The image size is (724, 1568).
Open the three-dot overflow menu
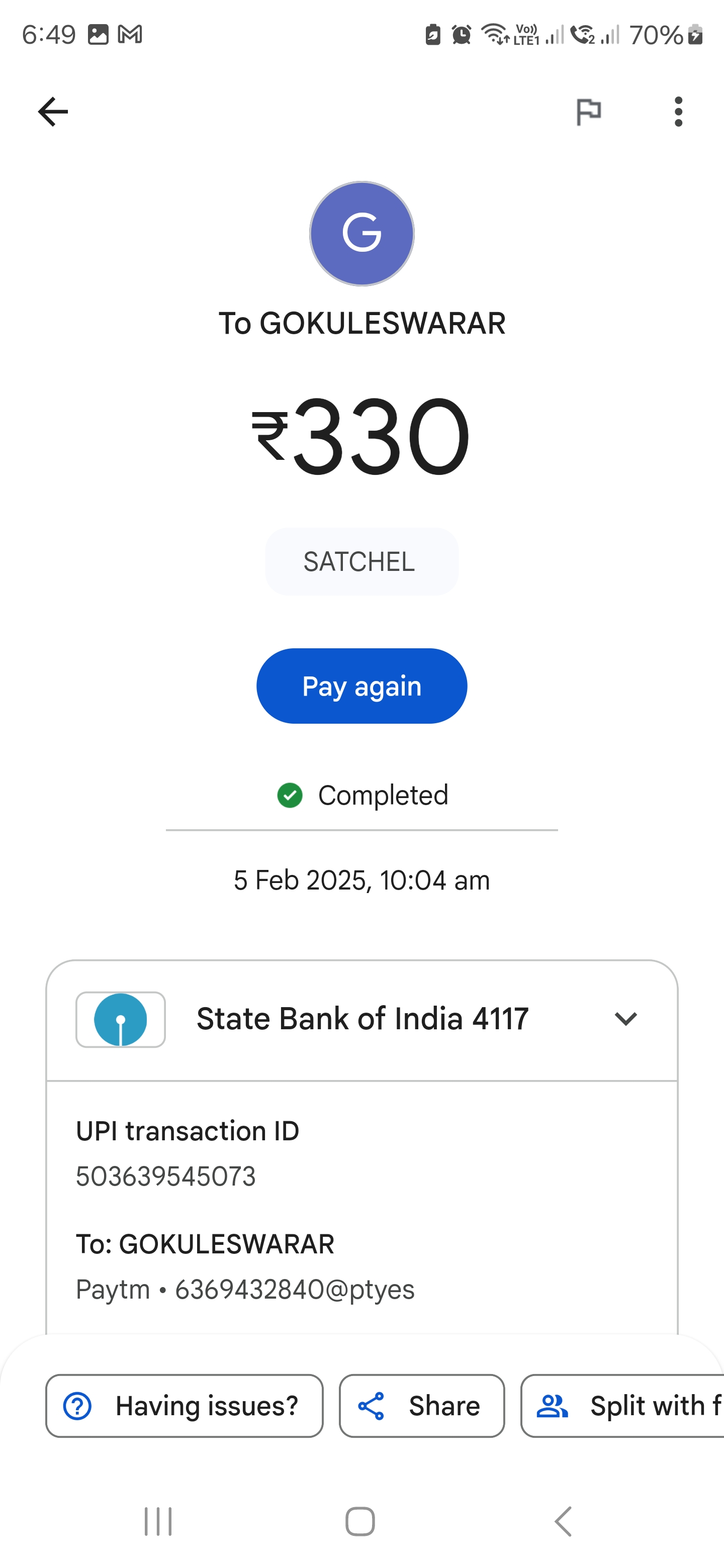pyautogui.click(x=678, y=112)
